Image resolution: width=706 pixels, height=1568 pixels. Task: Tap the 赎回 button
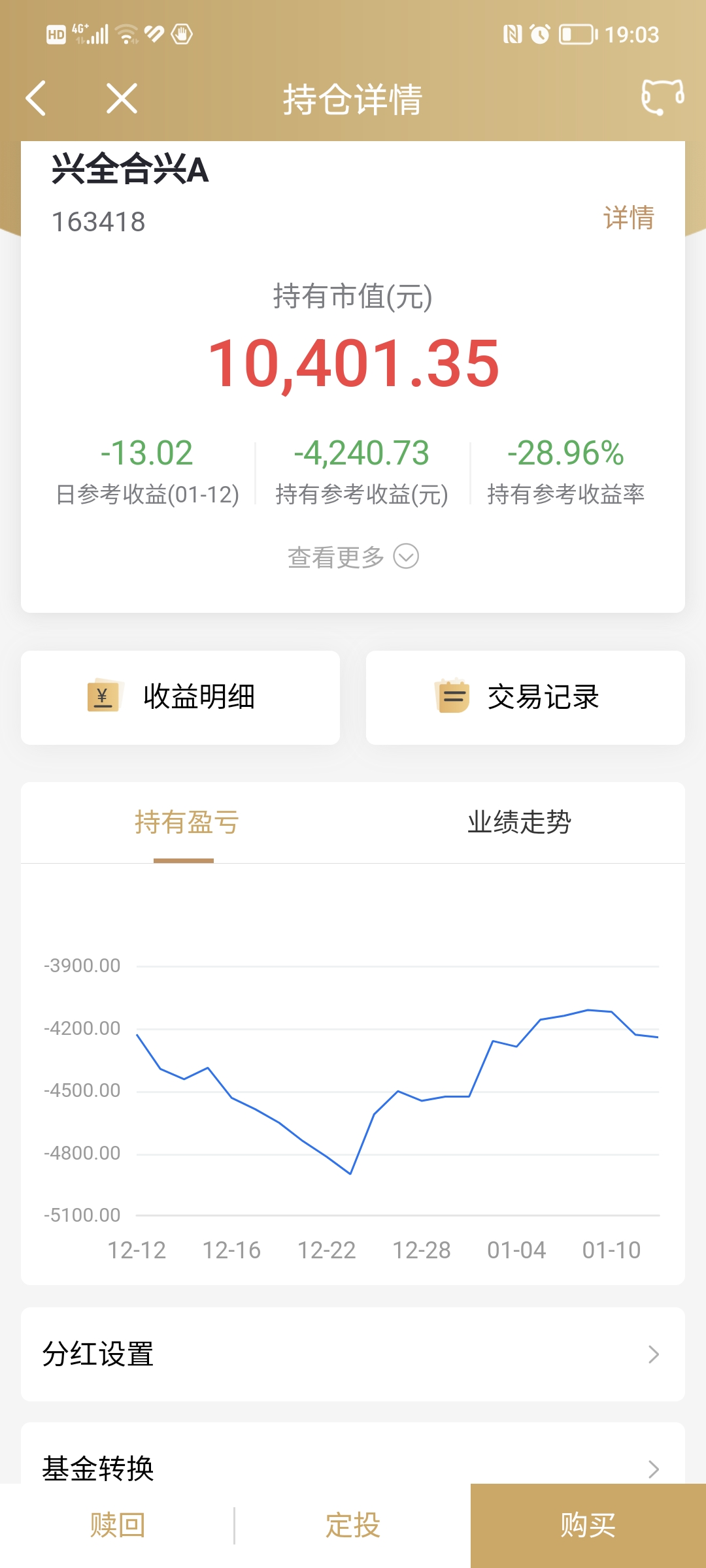[118, 1526]
